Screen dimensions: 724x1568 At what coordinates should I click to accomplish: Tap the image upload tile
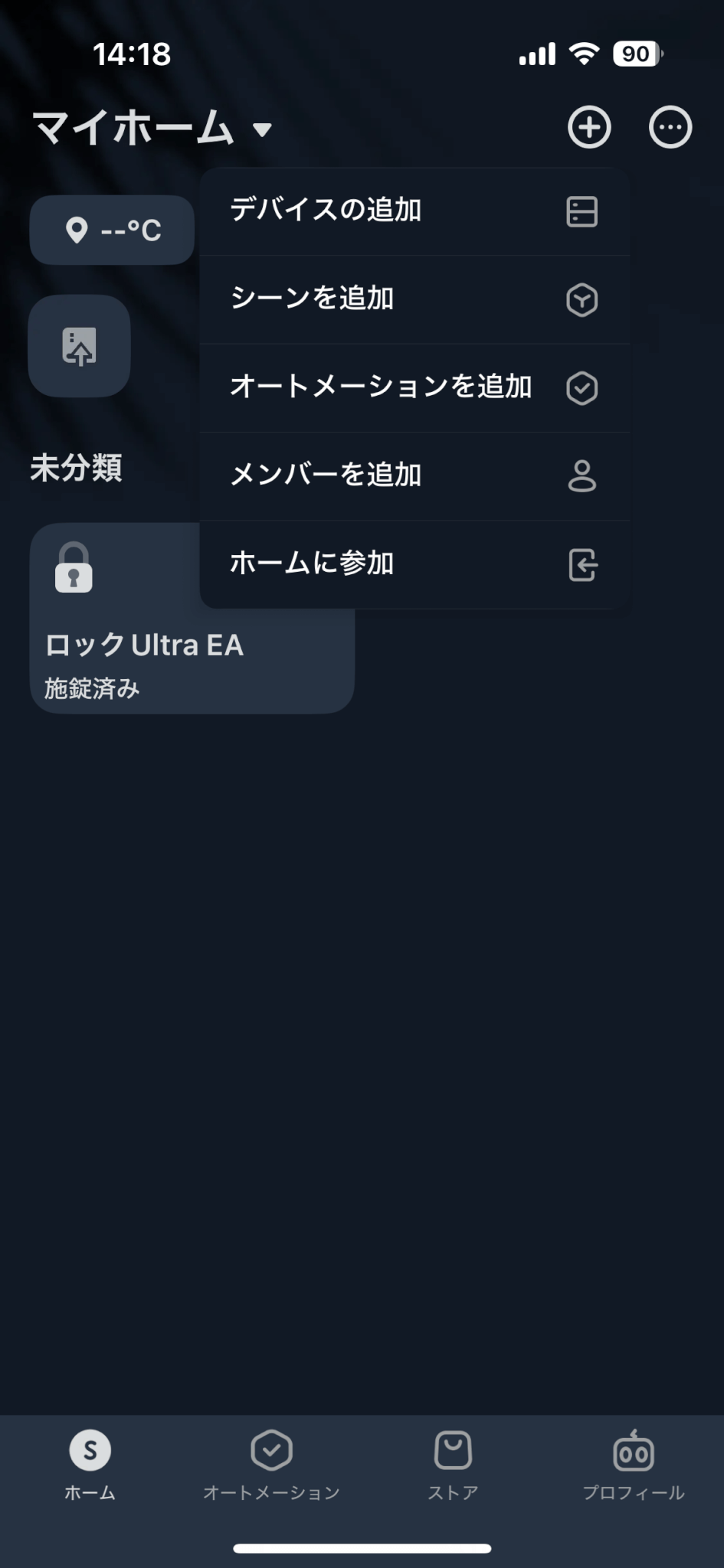(x=79, y=346)
